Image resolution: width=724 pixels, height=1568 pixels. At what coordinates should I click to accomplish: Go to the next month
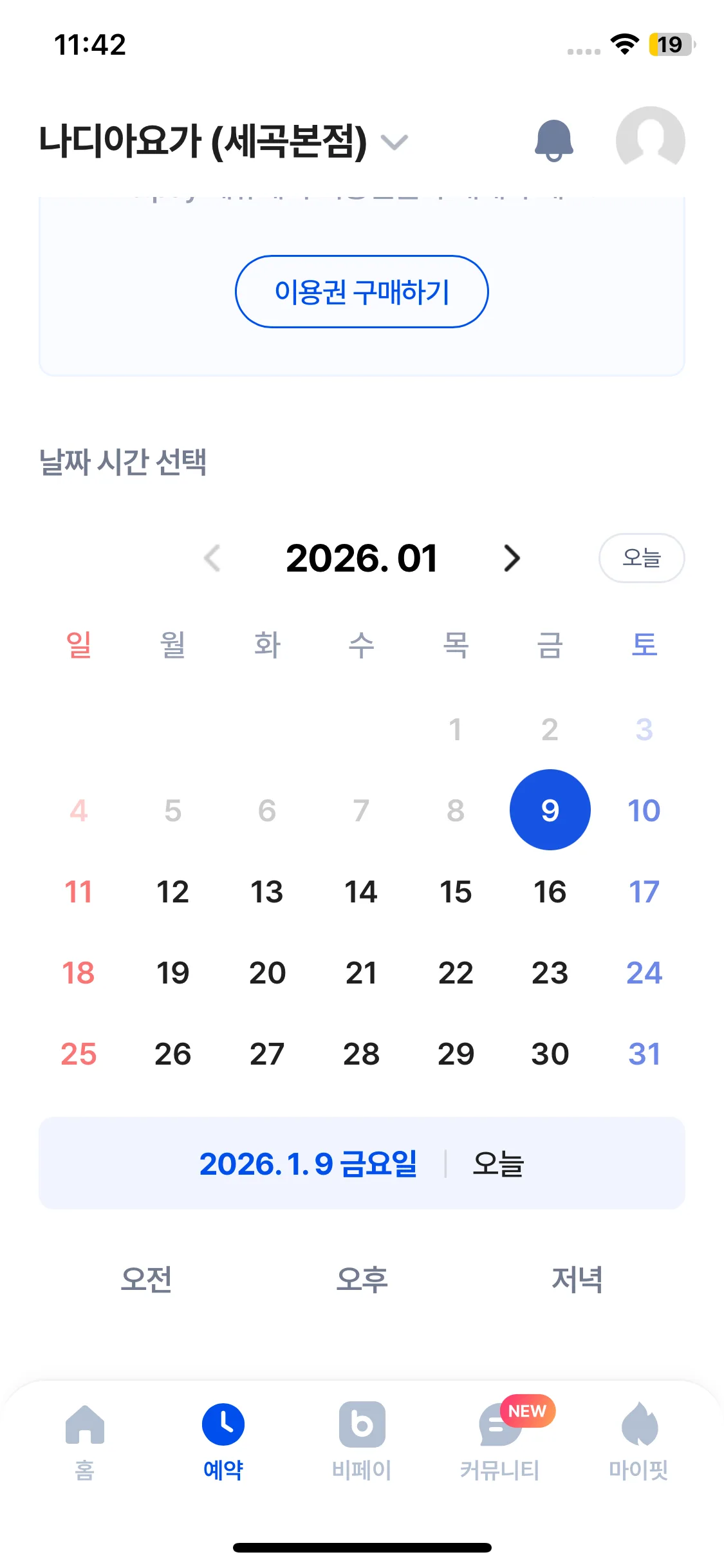click(512, 558)
